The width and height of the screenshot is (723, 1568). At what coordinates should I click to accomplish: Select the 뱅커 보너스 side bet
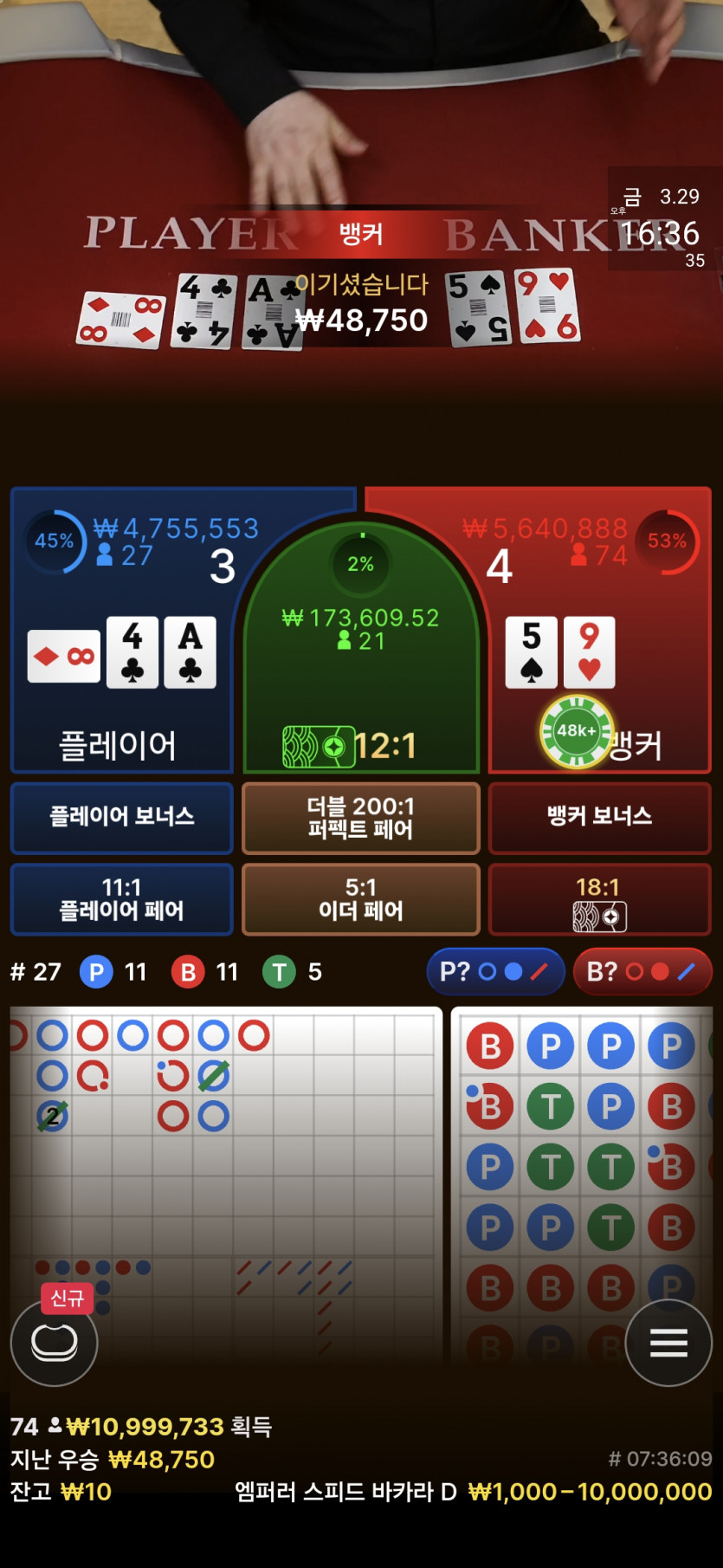coord(599,817)
